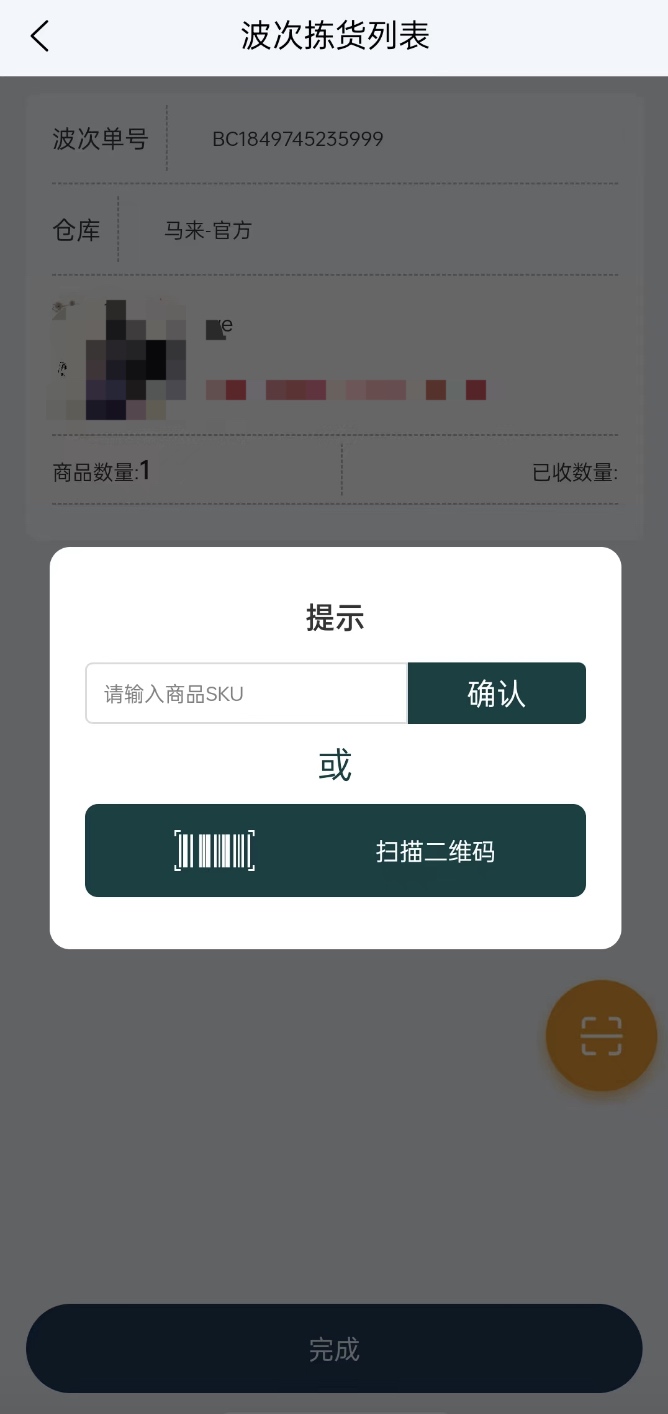The image size is (668, 1414).
Task: Tap the orange floating scan button
Action: tap(601, 1036)
